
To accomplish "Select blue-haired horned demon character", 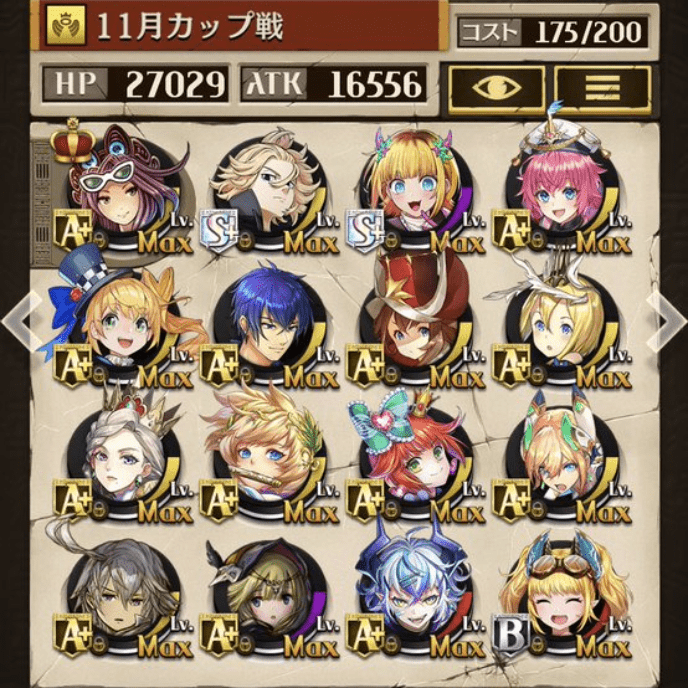I will (411, 595).
